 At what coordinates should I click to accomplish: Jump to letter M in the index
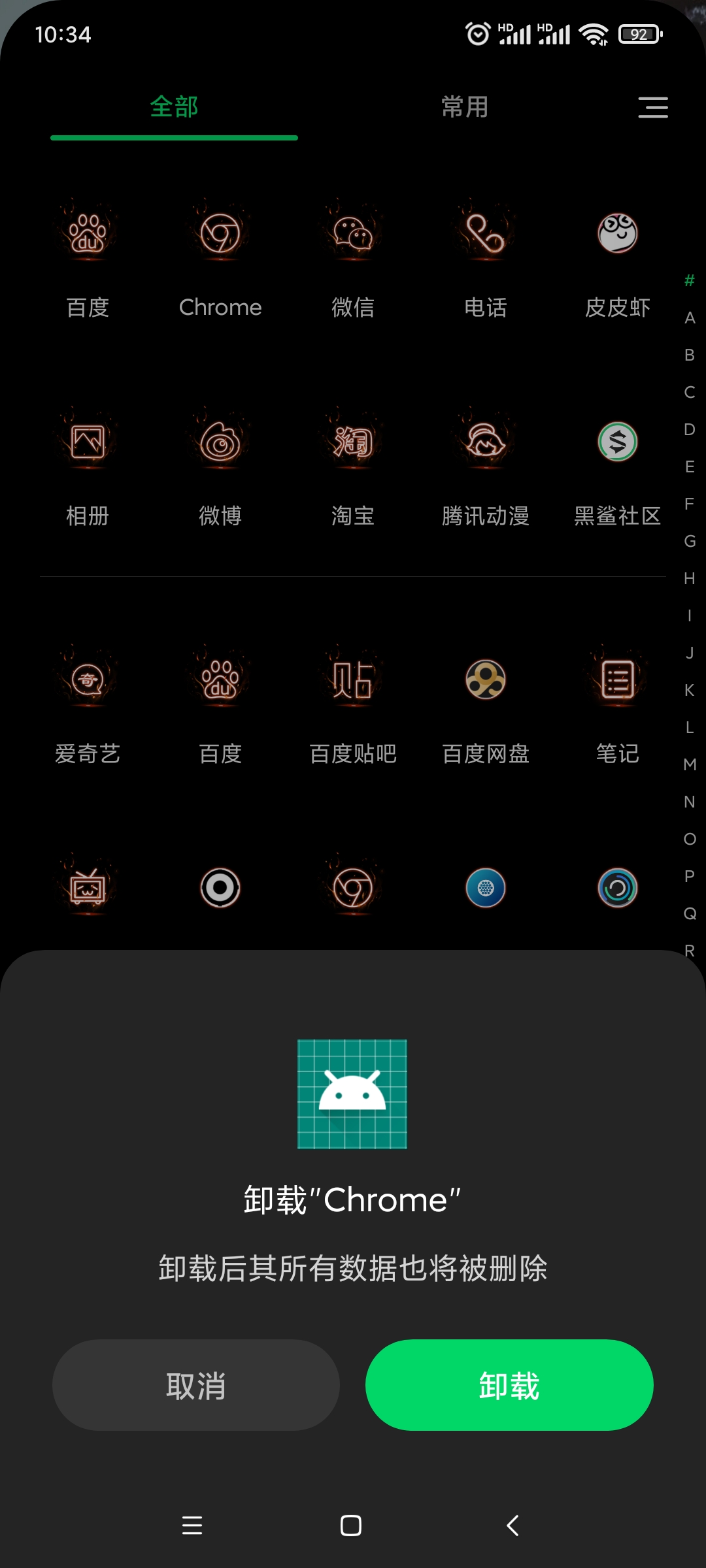point(690,764)
